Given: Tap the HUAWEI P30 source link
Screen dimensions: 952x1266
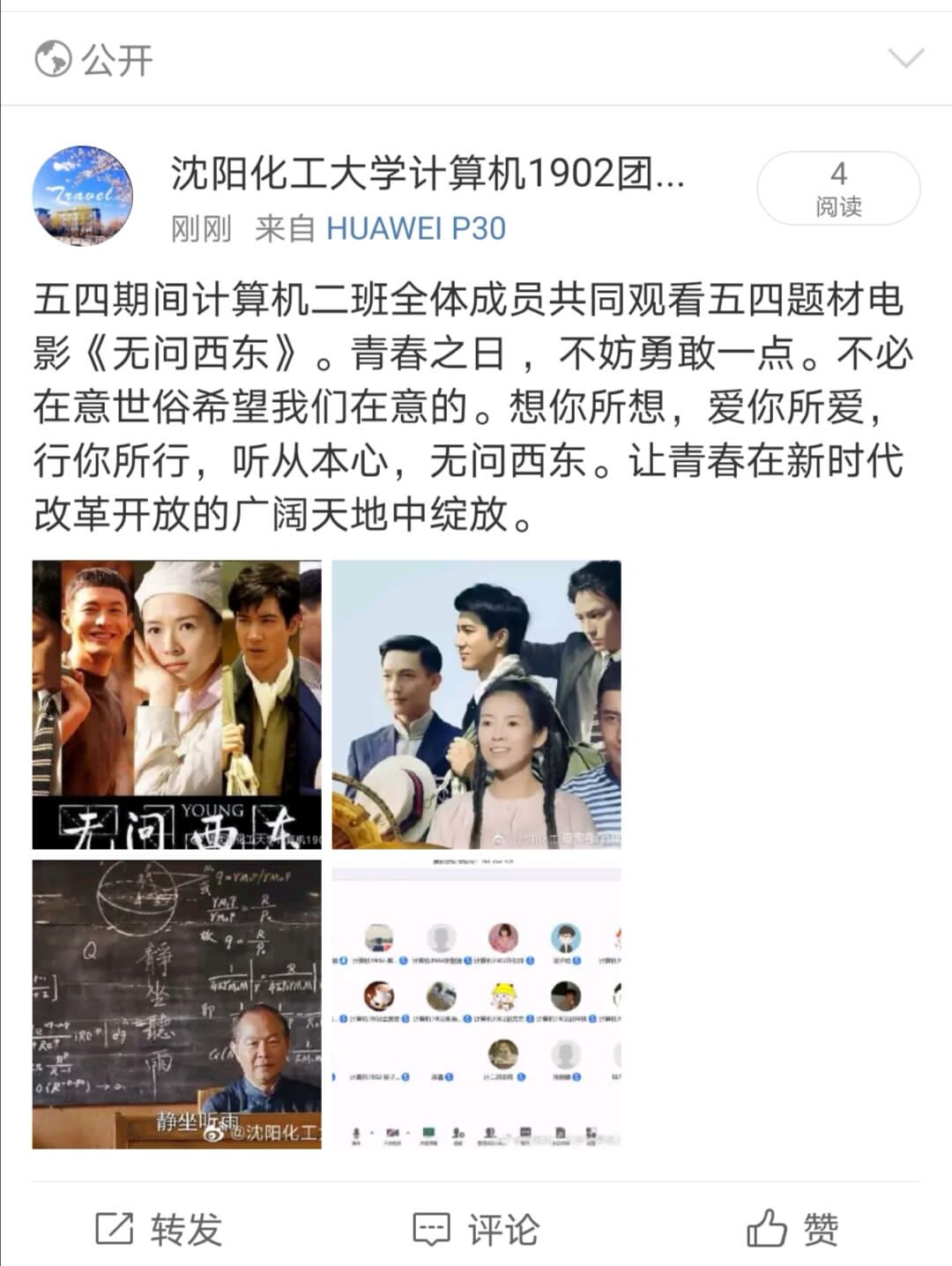Looking at the screenshot, I should click(416, 229).
